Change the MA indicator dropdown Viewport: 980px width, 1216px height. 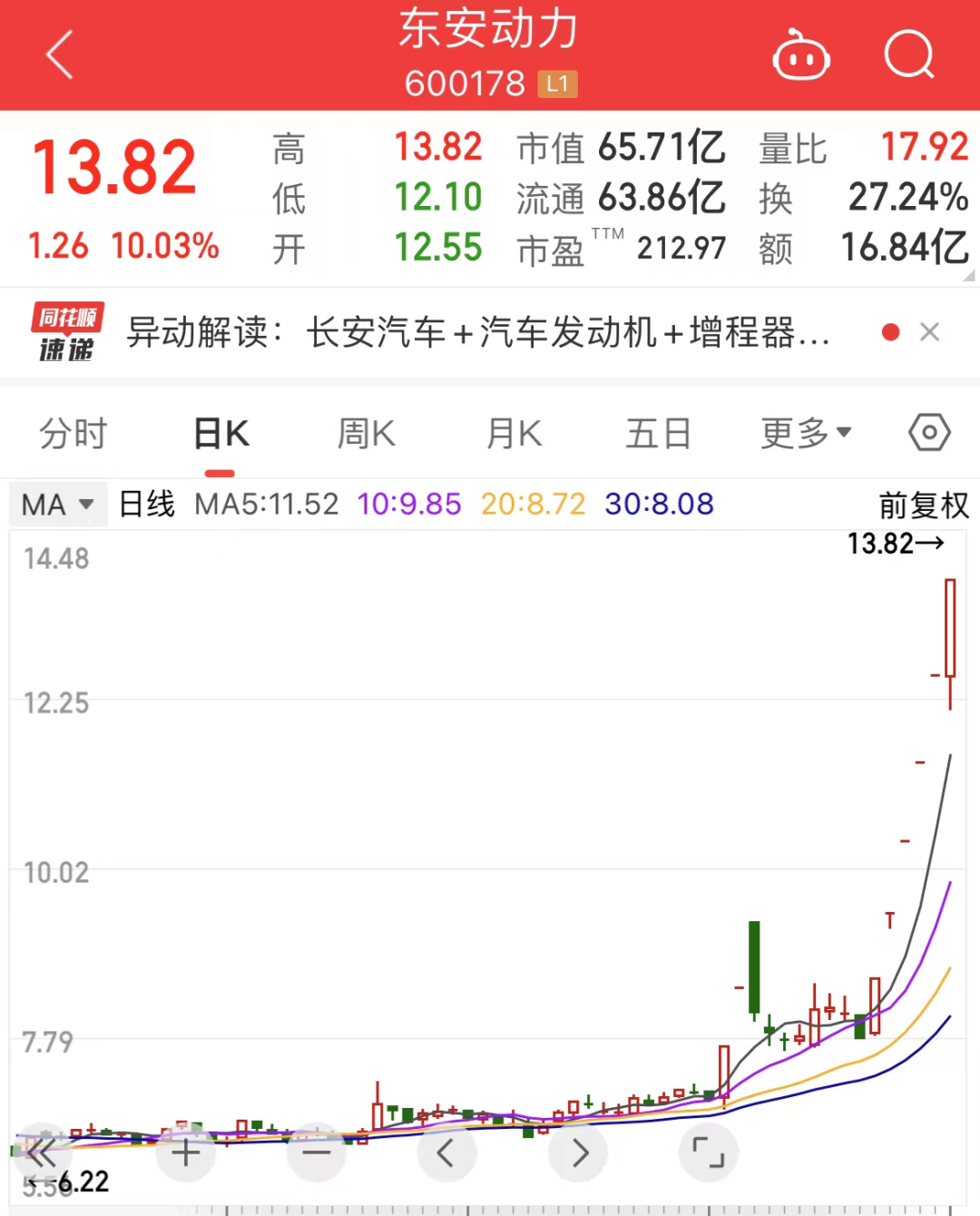58,505
